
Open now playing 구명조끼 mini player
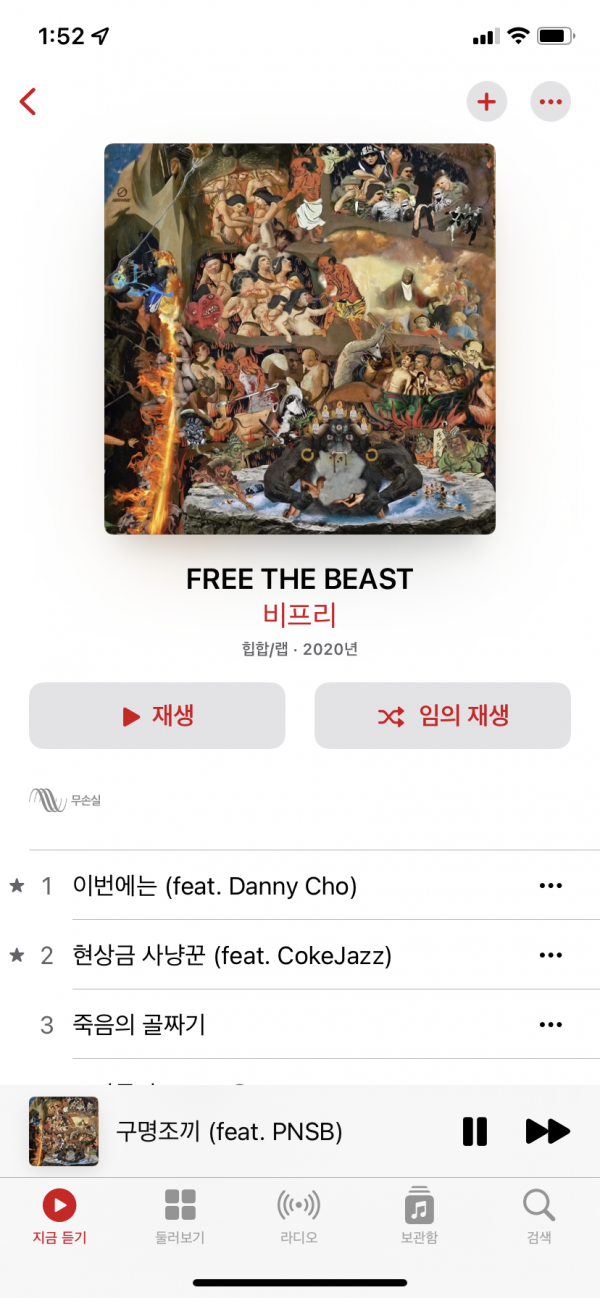(229, 1131)
